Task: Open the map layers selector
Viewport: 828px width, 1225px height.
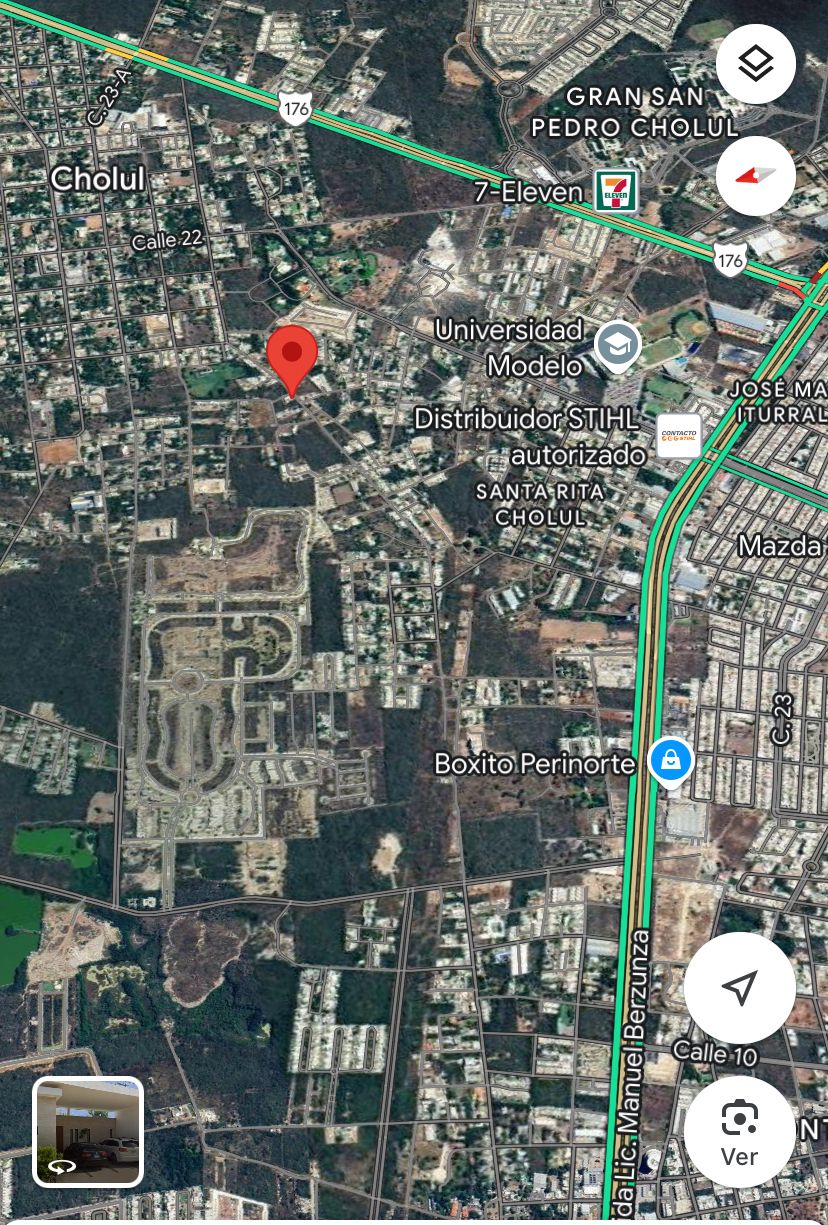Action: (x=756, y=64)
